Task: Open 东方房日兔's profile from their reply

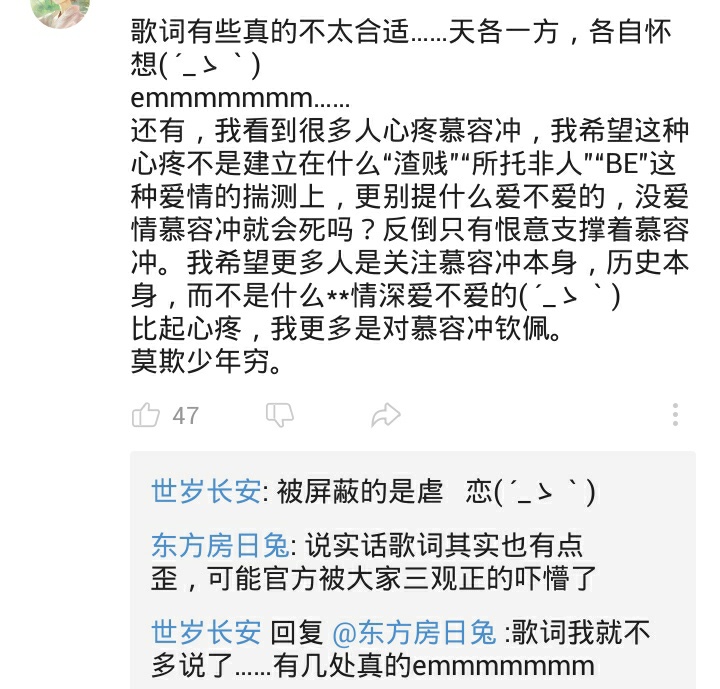Action: [219, 546]
